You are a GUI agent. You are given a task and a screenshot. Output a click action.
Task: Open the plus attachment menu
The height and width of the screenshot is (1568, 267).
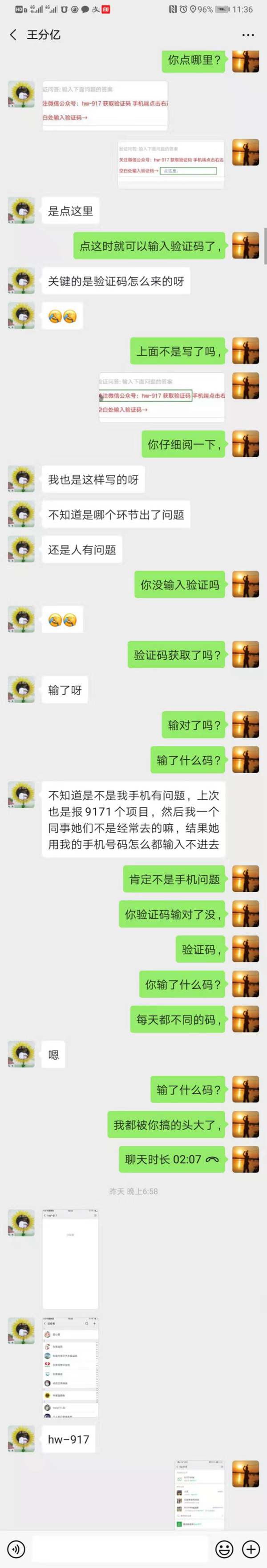(251, 1548)
